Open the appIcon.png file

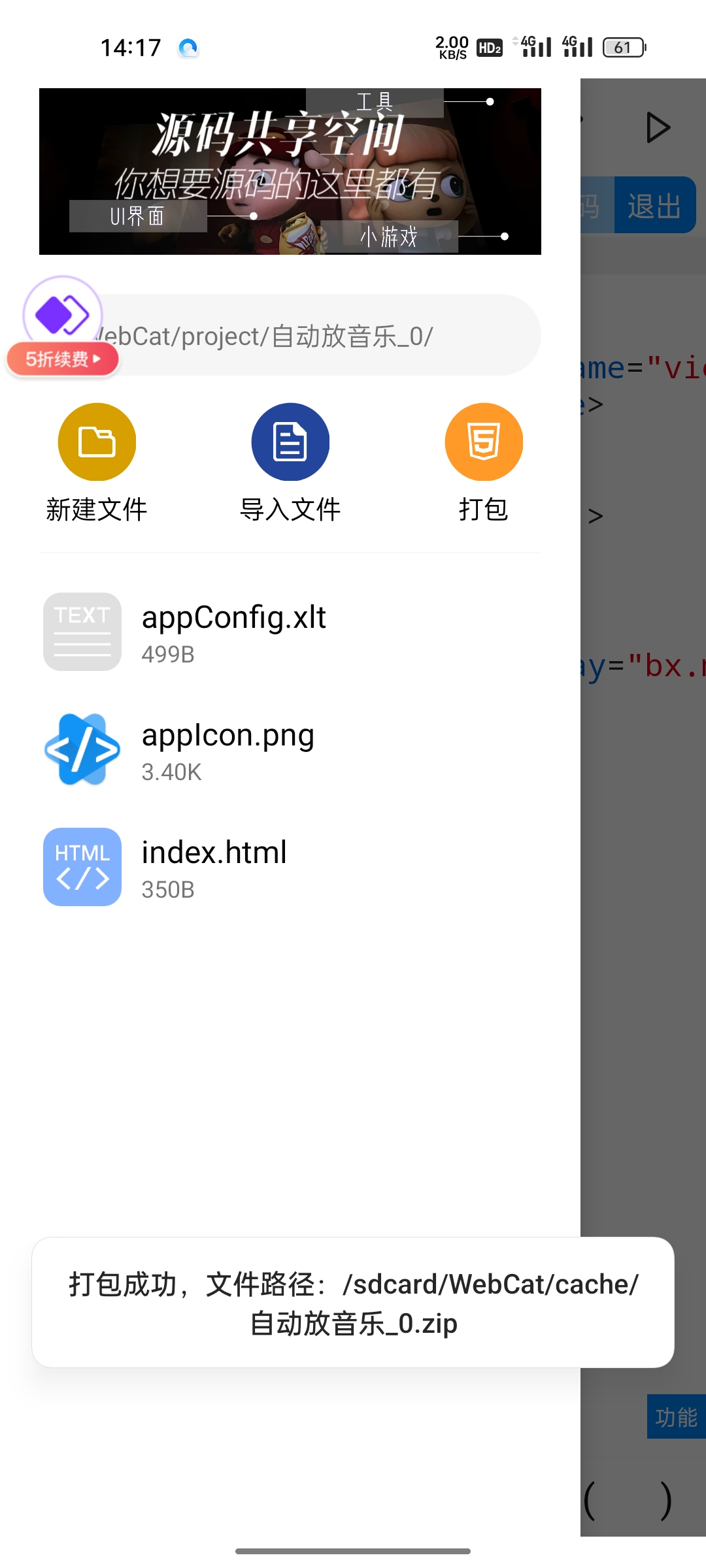290,749
